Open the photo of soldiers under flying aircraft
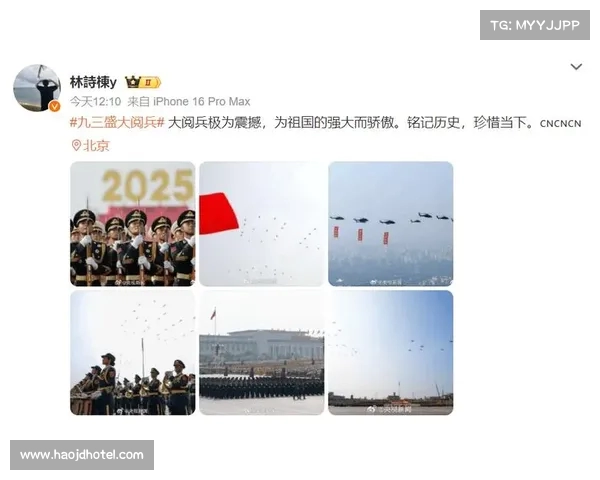 pyautogui.click(x=133, y=352)
